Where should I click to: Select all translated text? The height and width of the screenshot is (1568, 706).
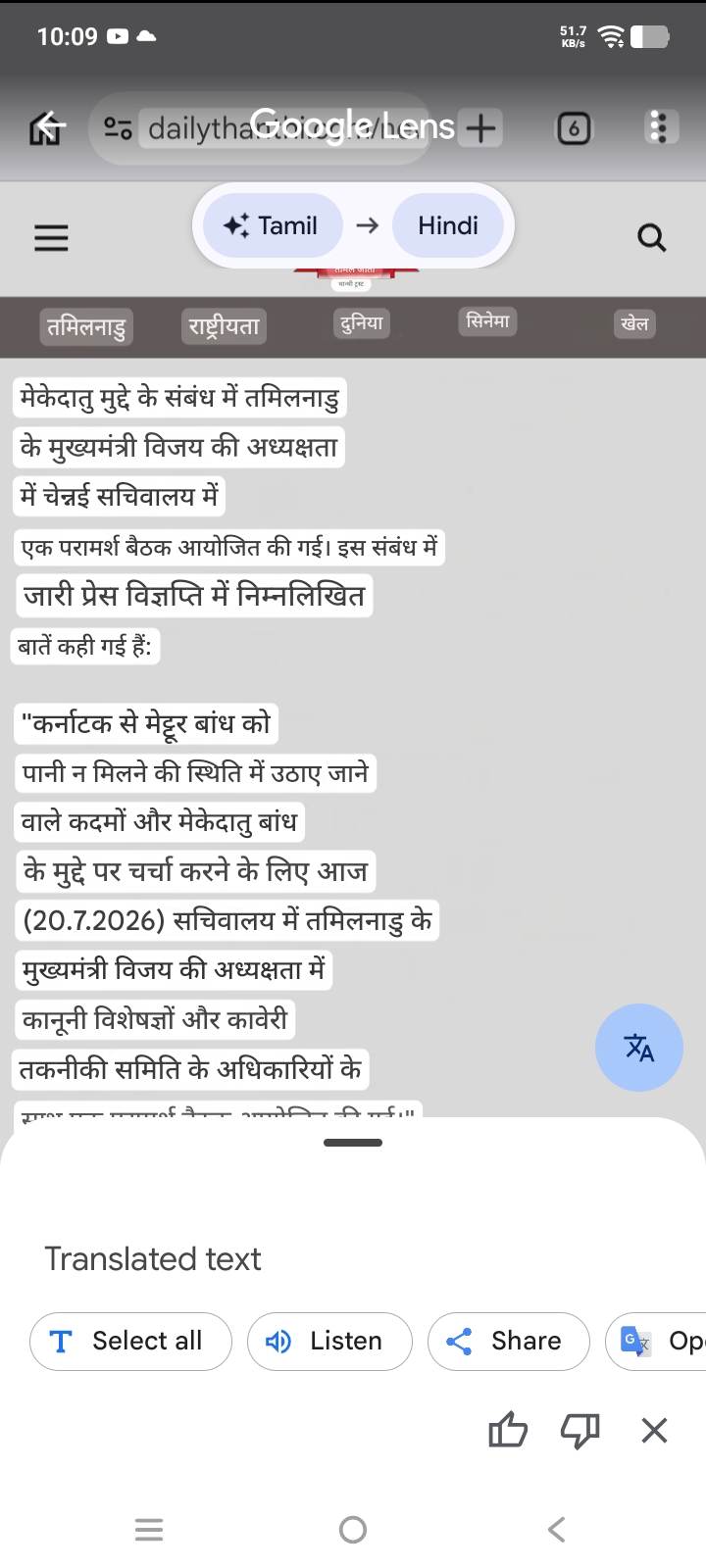pos(130,1341)
